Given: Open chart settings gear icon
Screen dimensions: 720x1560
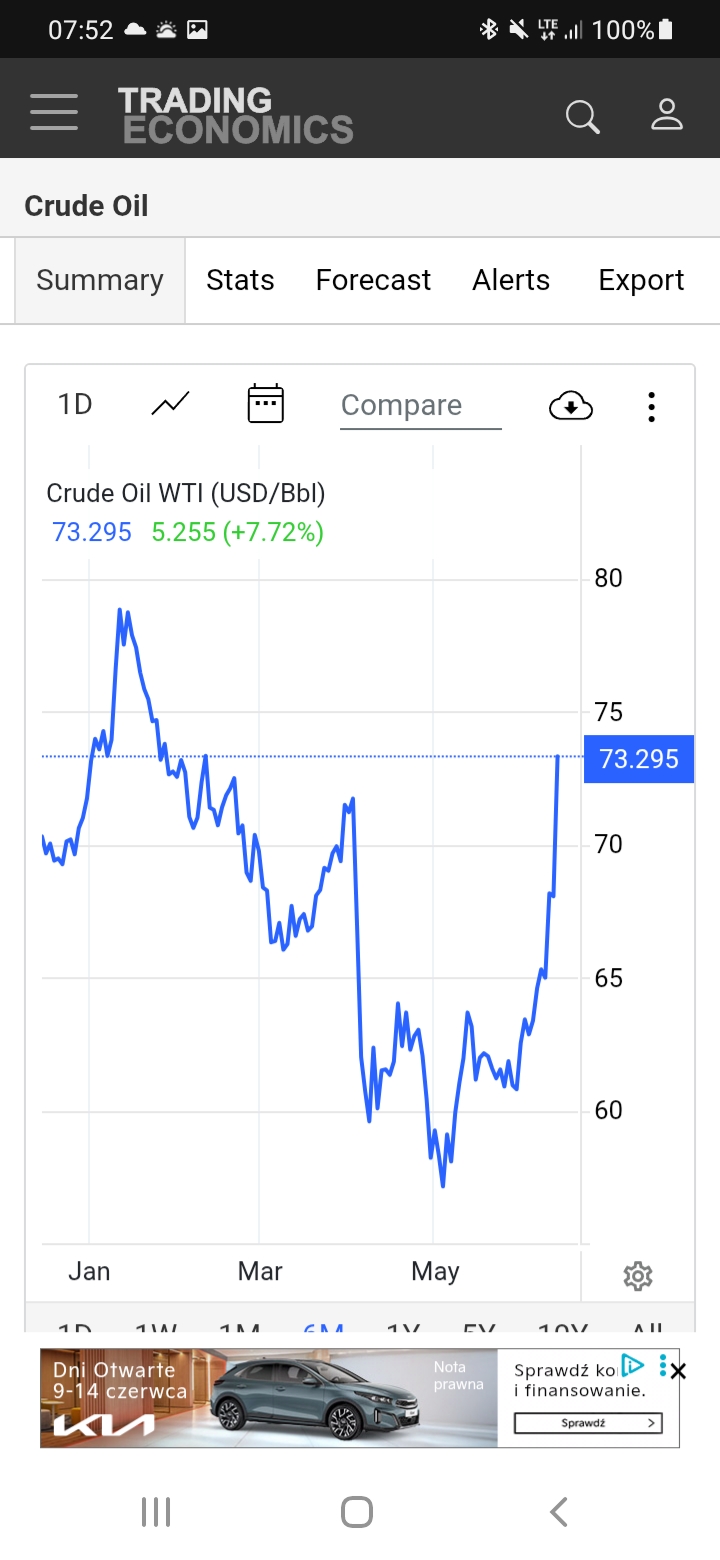Looking at the screenshot, I should pos(638,1276).
